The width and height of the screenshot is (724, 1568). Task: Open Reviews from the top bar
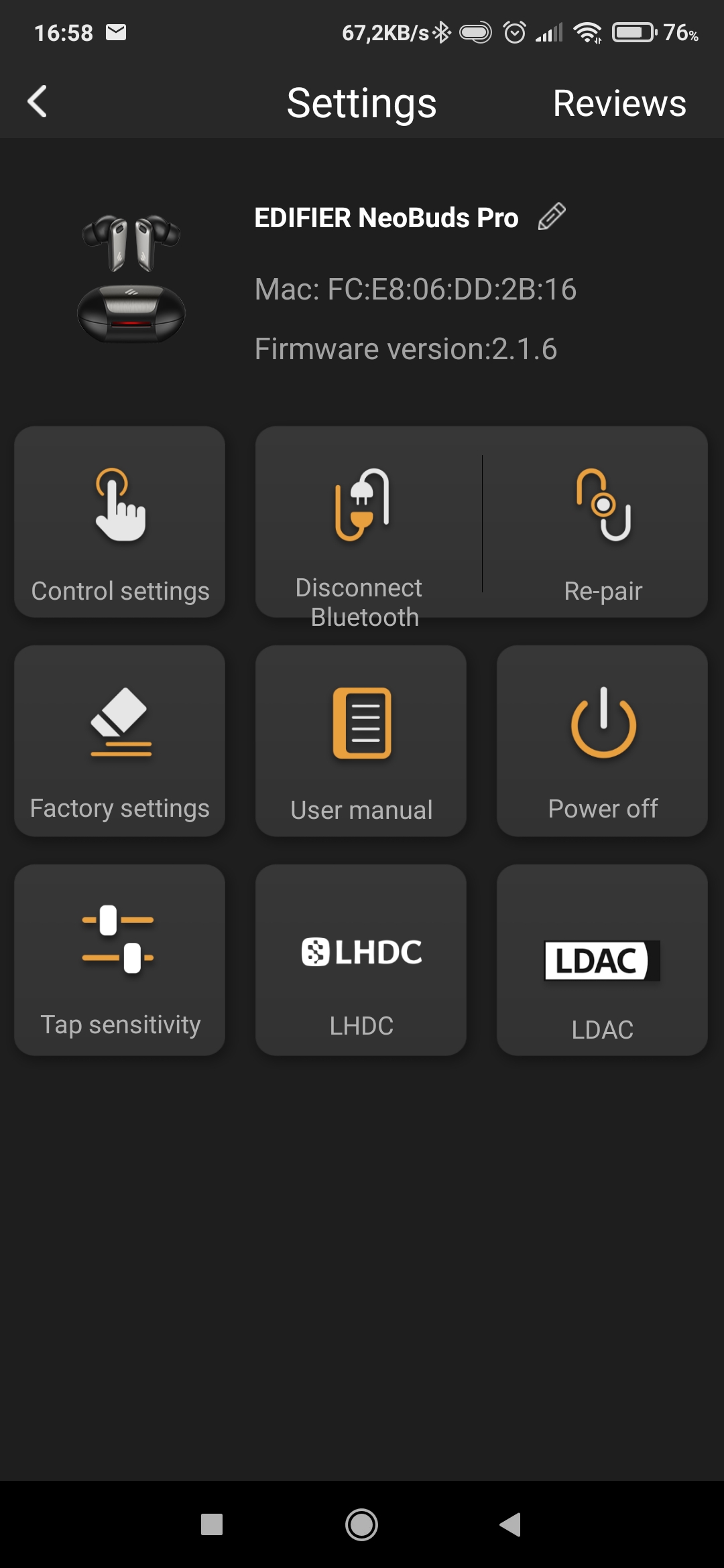tap(619, 103)
